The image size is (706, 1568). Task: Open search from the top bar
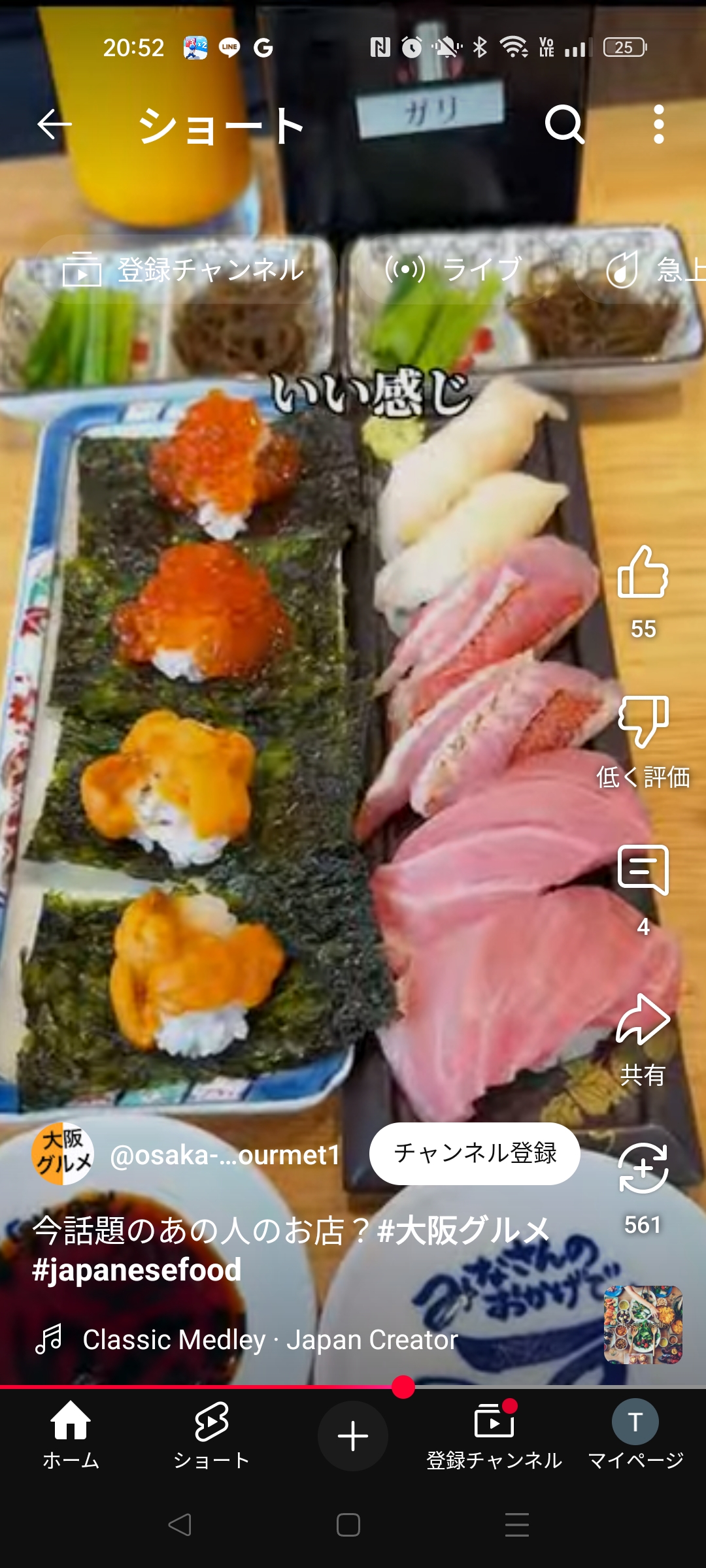pos(565,124)
